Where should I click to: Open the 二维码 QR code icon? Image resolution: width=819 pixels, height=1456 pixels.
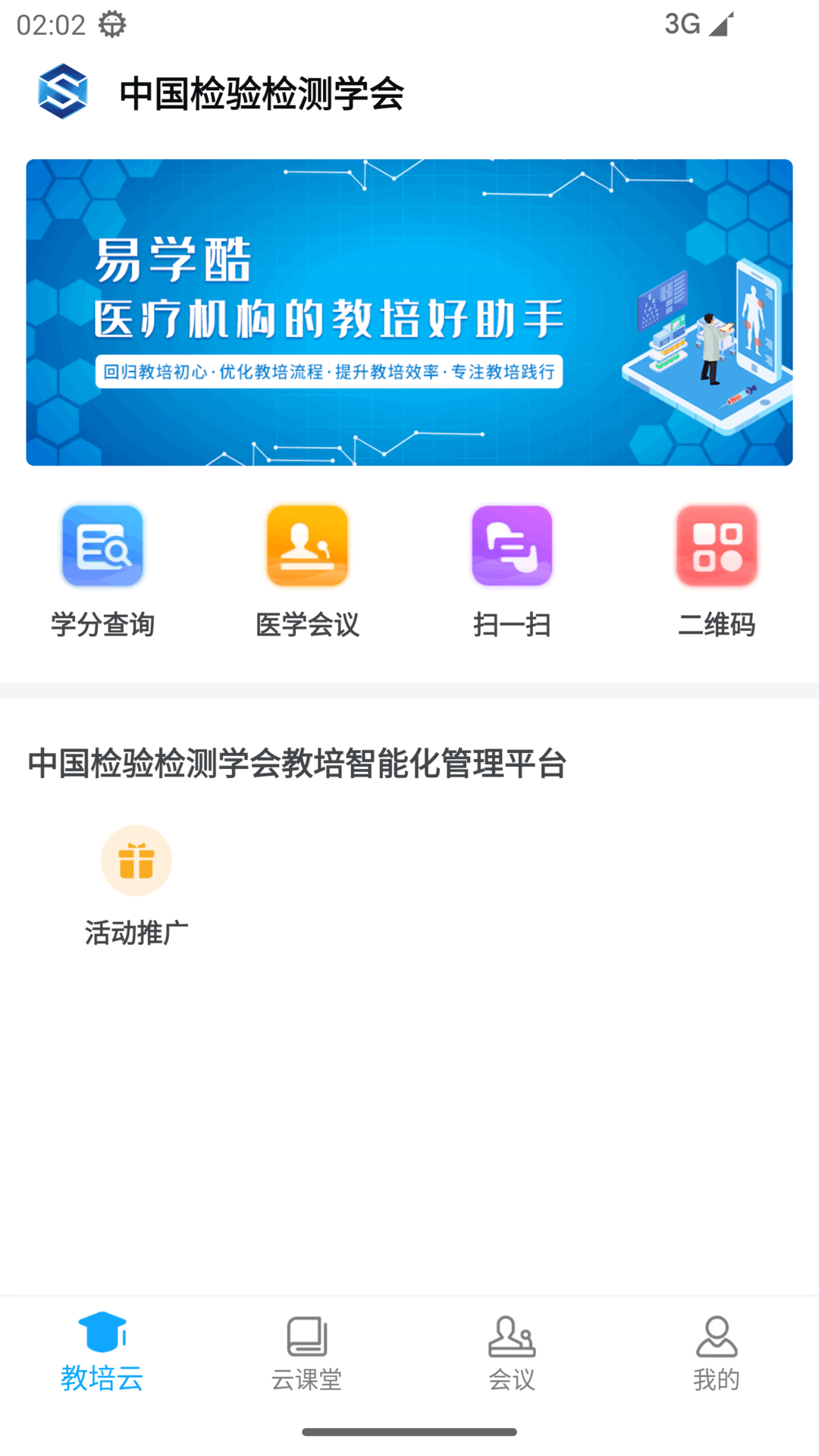(716, 545)
